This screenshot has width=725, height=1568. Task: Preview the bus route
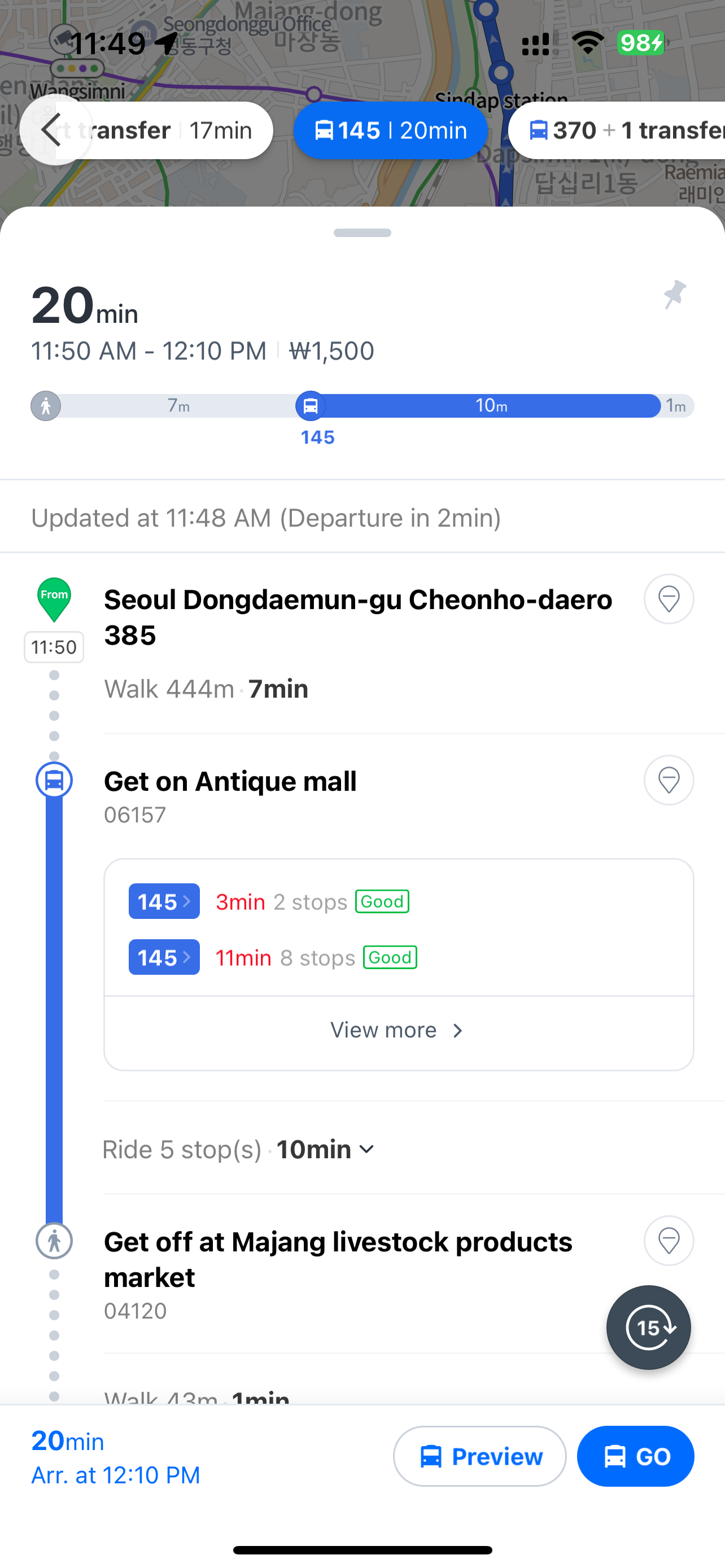pyautogui.click(x=480, y=1456)
